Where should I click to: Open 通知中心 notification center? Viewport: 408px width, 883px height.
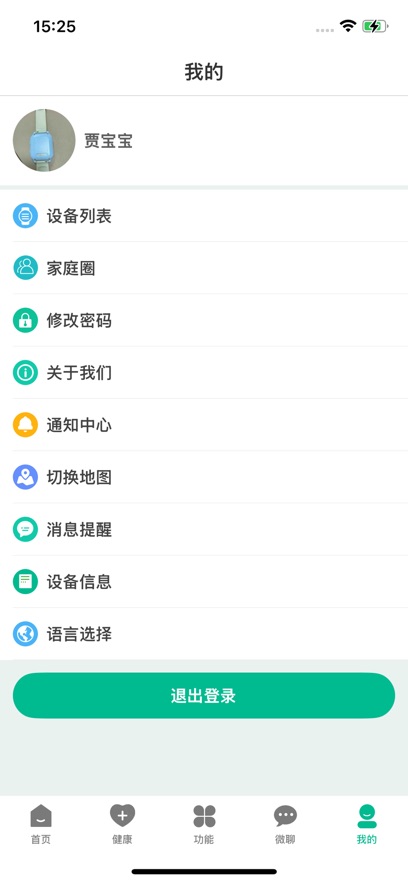pos(204,425)
